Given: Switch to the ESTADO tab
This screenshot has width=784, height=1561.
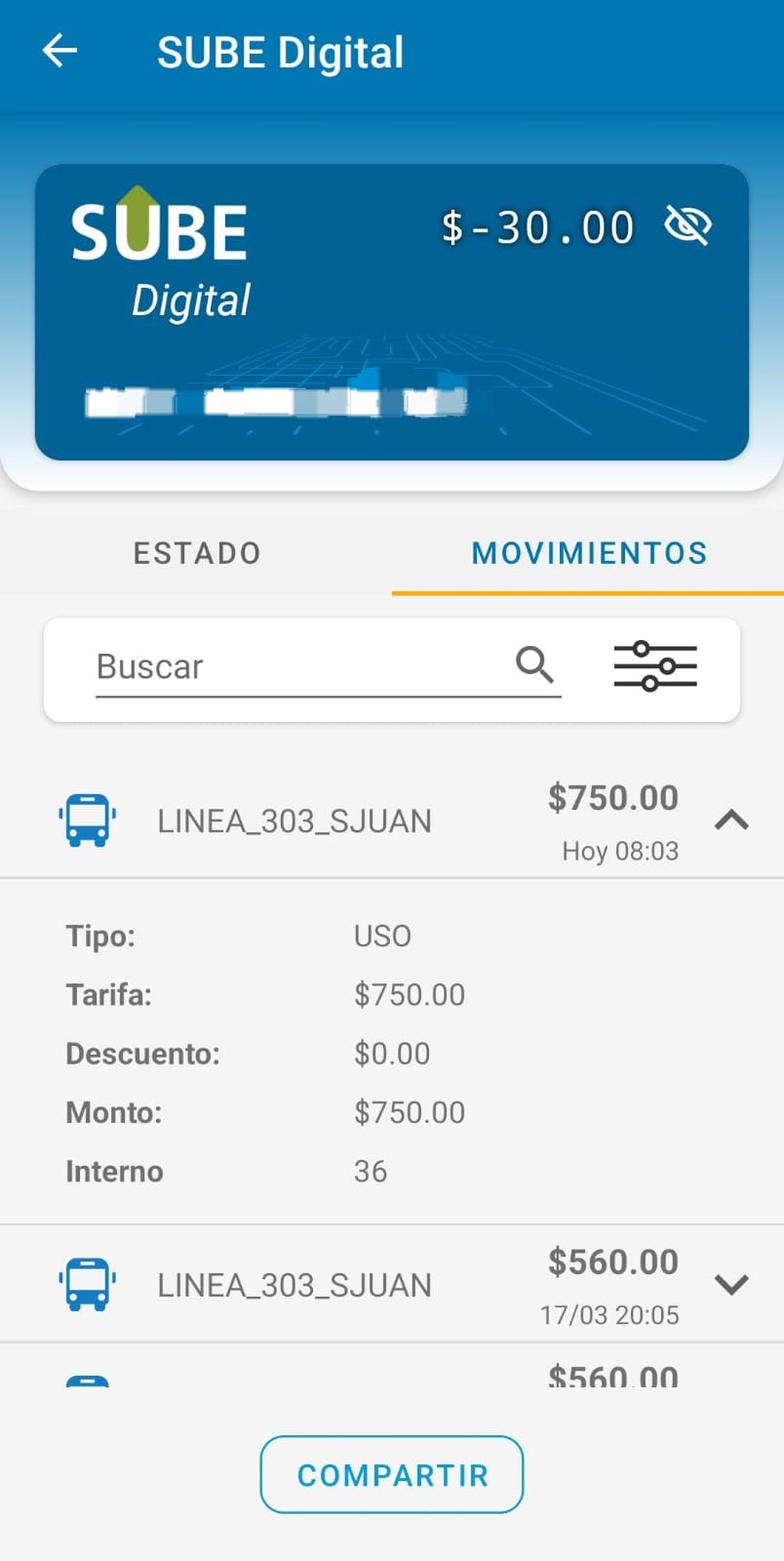Looking at the screenshot, I should click(x=197, y=553).
